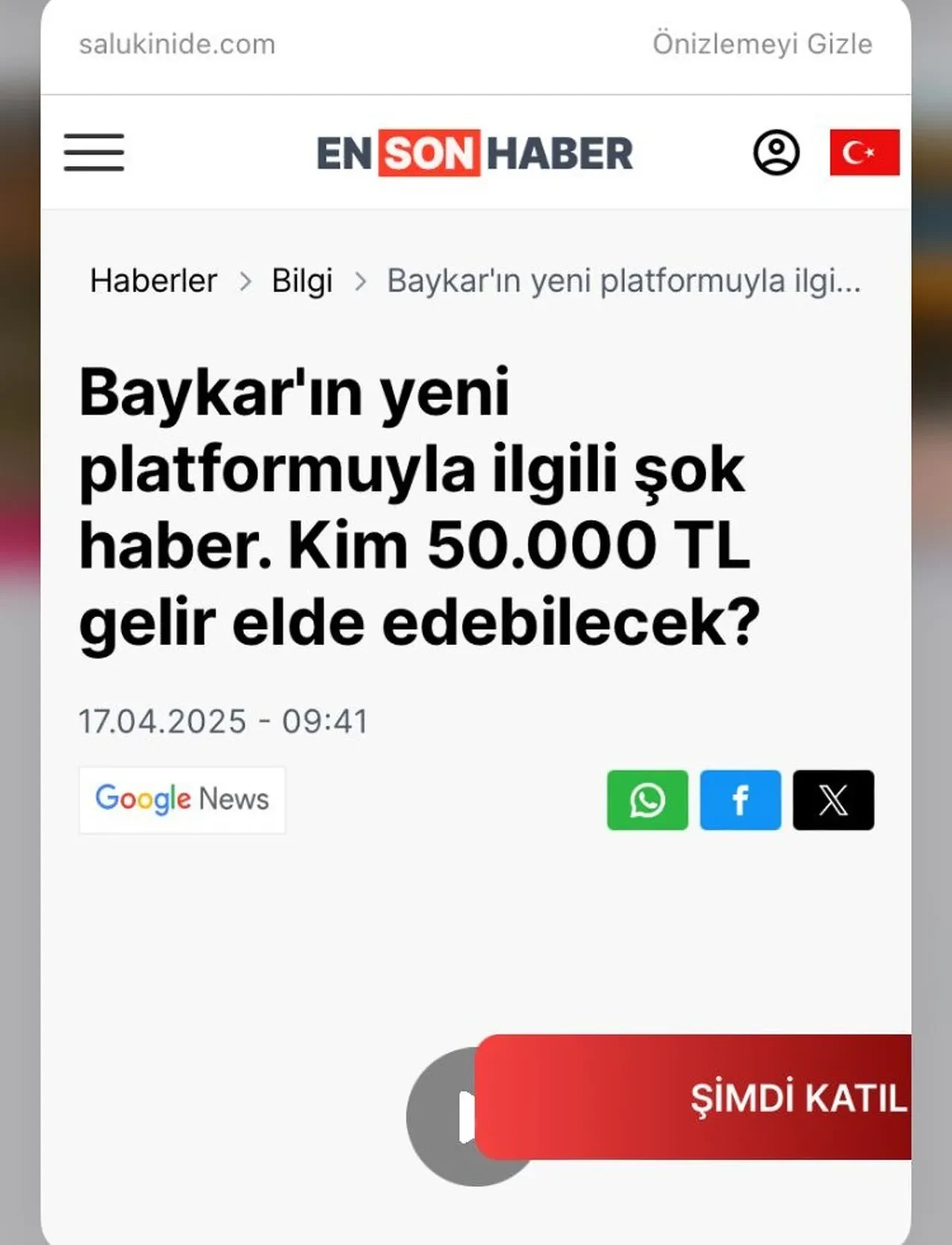Open the Google News badge
Viewport: 952px width, 1245px height.
coord(181,800)
